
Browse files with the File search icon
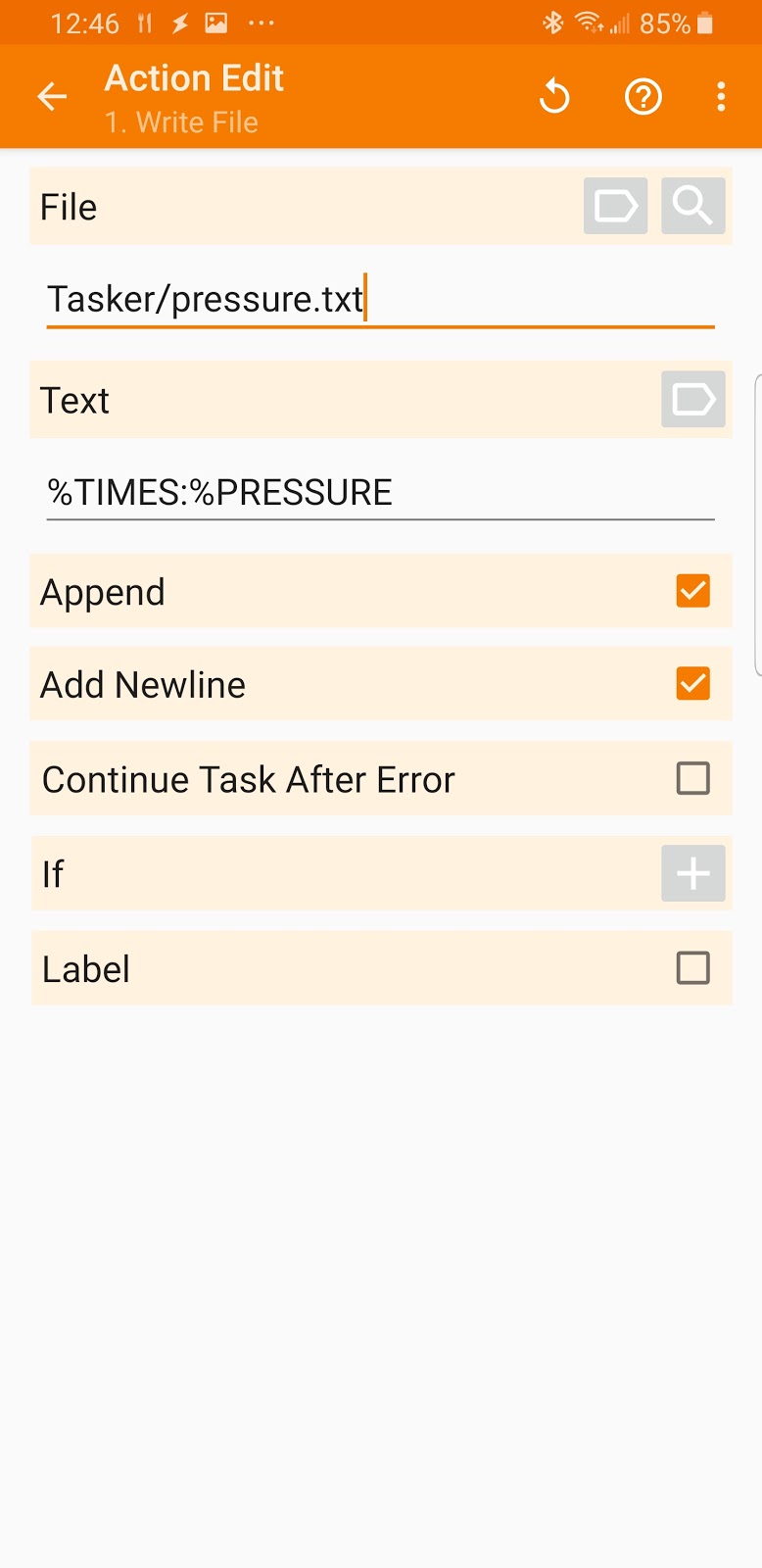pyautogui.click(x=692, y=206)
